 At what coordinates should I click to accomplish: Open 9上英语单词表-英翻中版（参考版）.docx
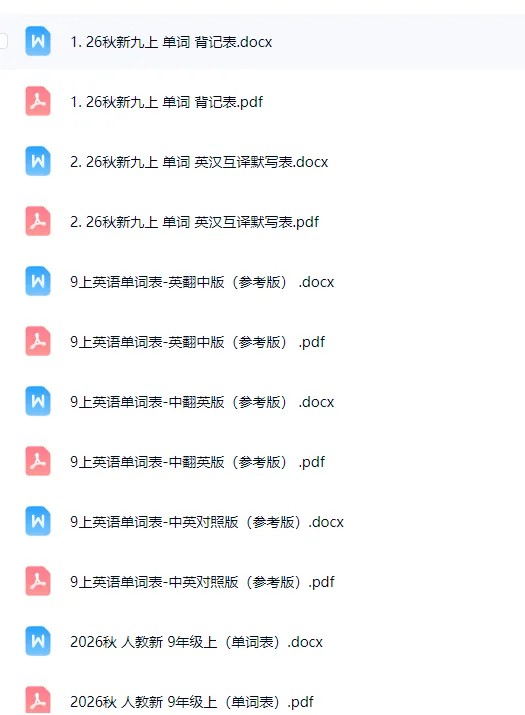202,282
